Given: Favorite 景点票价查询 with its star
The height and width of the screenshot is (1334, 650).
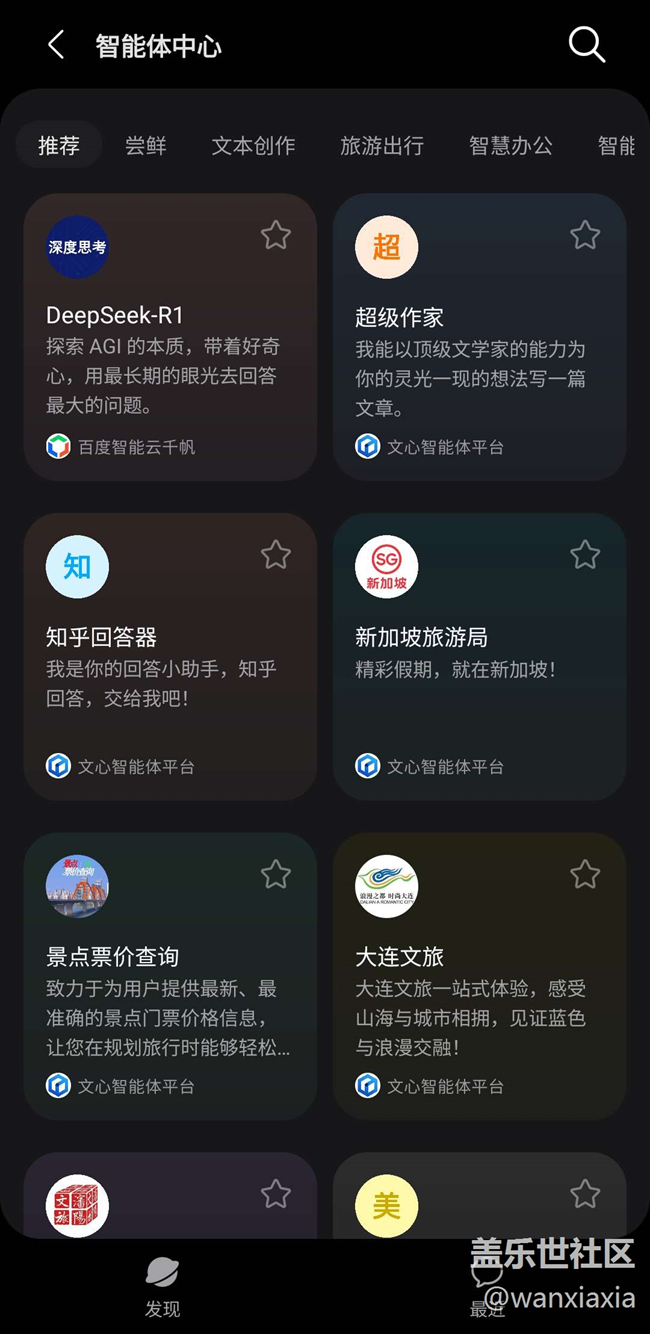Looking at the screenshot, I should (x=276, y=875).
